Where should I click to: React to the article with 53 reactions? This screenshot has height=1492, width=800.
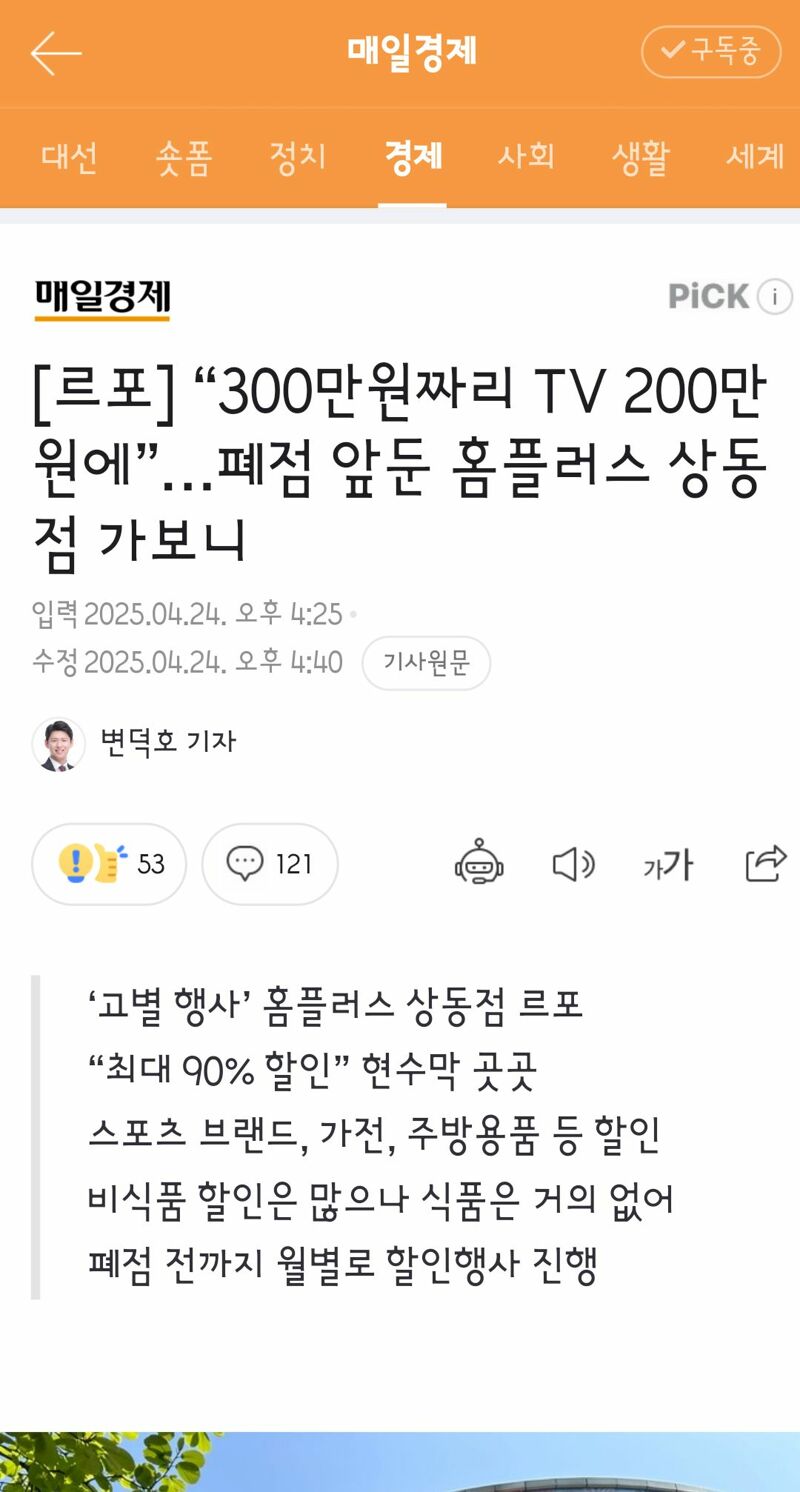coord(109,864)
